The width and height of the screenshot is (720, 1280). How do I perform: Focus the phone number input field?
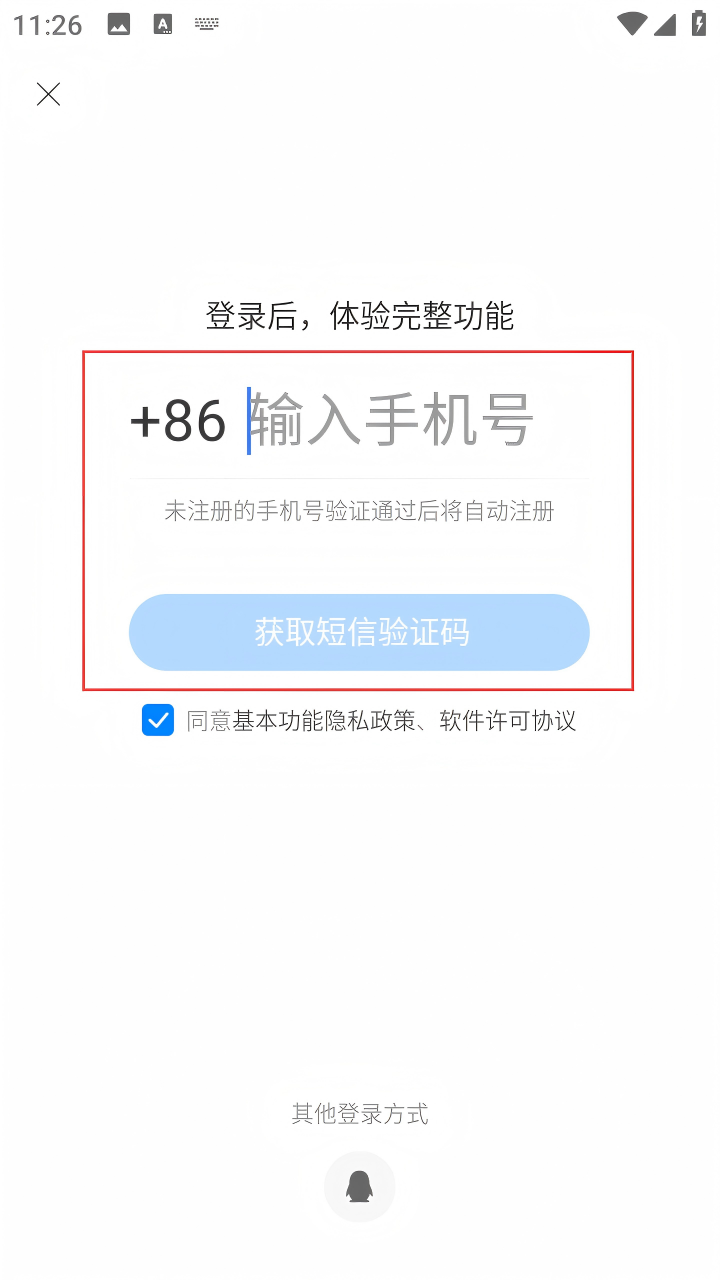400,421
